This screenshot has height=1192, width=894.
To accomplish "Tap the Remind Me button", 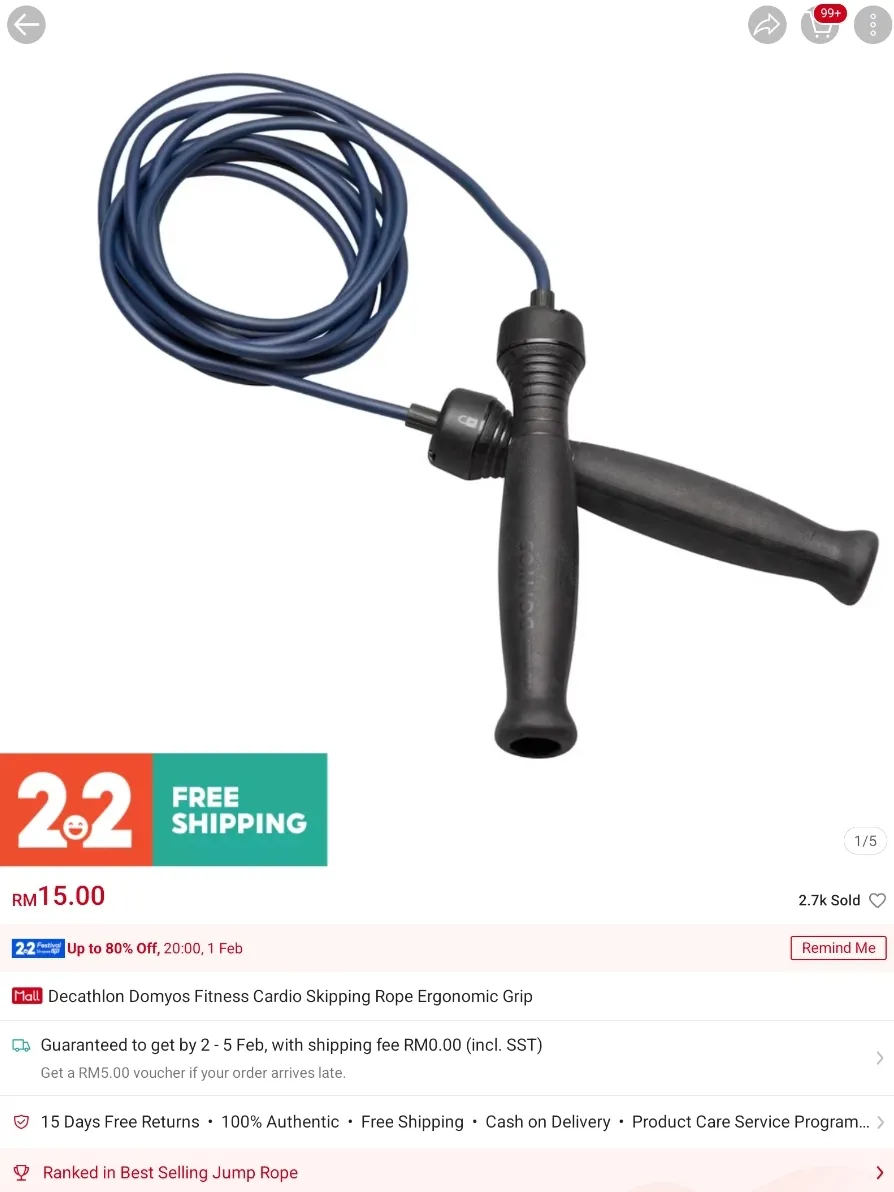I will pyautogui.click(x=838, y=948).
